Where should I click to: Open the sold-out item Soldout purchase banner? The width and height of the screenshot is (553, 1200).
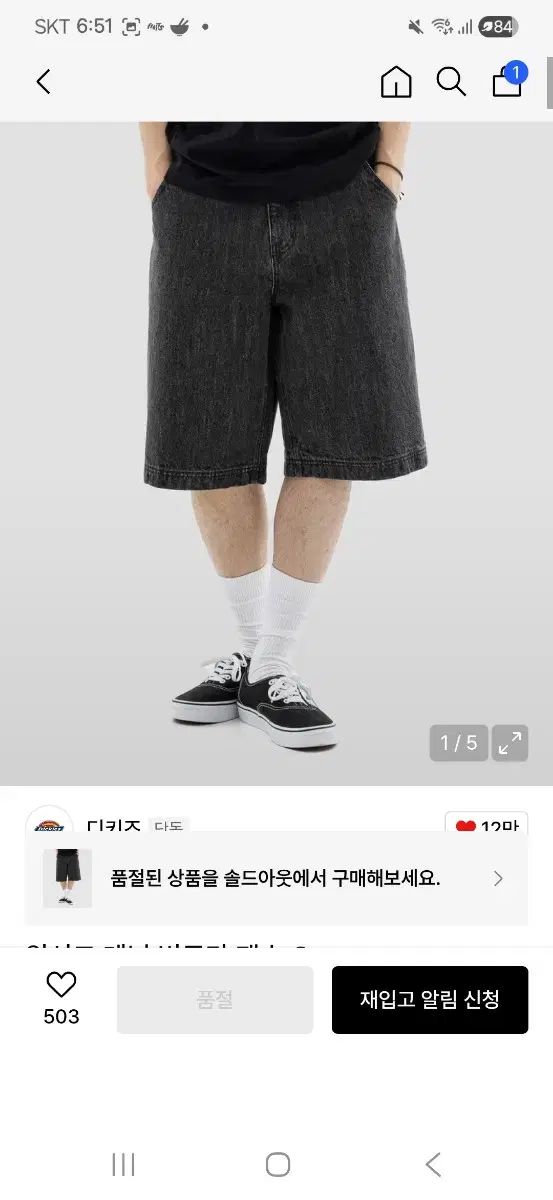[276, 878]
